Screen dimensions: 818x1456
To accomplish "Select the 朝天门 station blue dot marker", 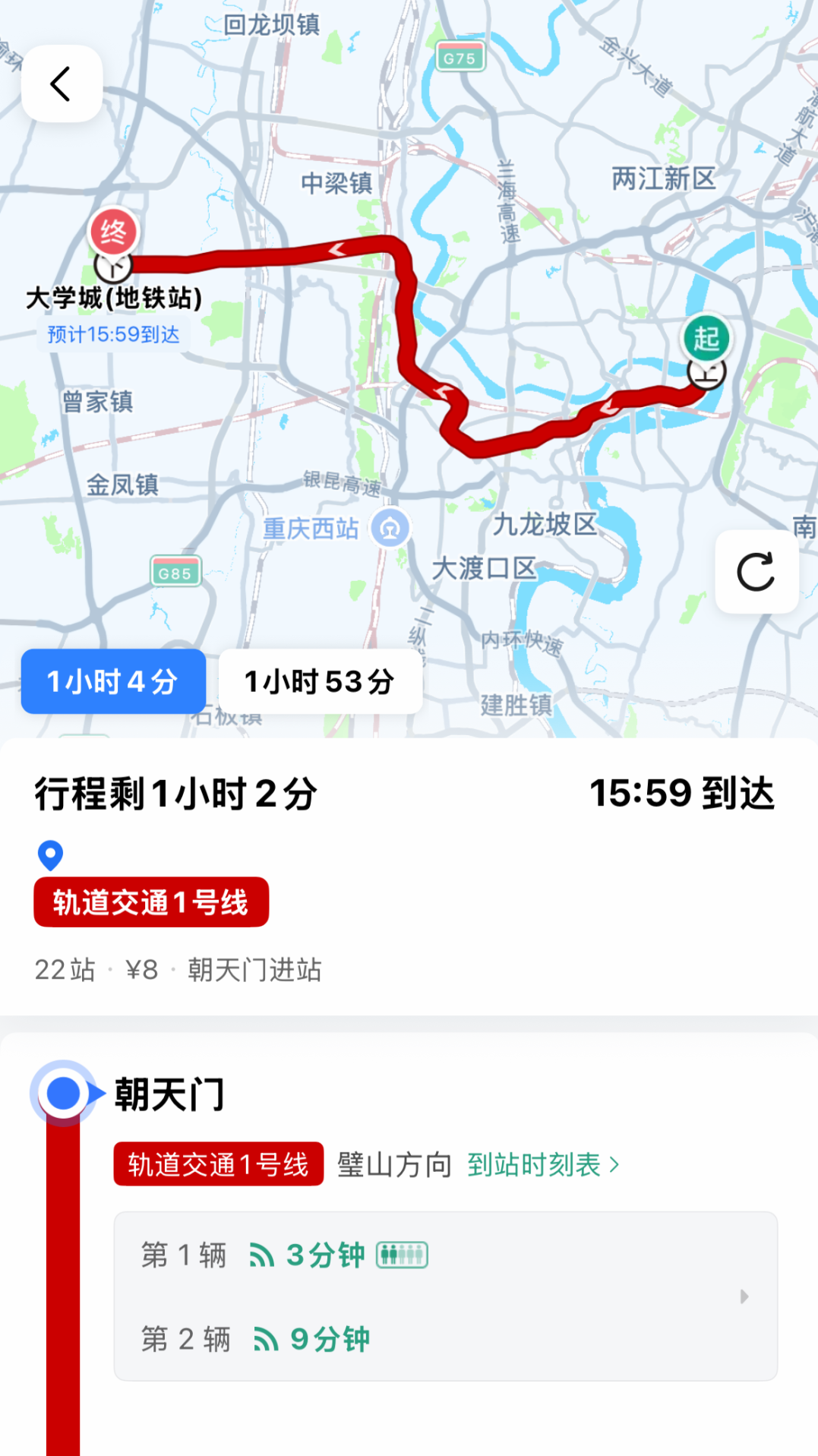I will (63, 1092).
